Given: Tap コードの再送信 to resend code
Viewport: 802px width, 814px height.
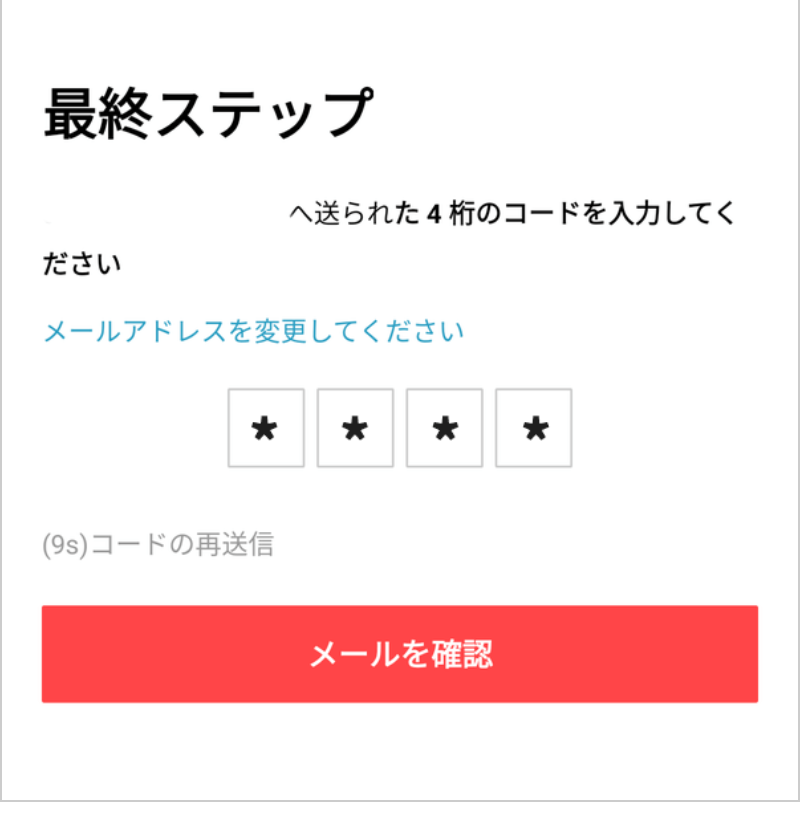Looking at the screenshot, I should click(158, 545).
